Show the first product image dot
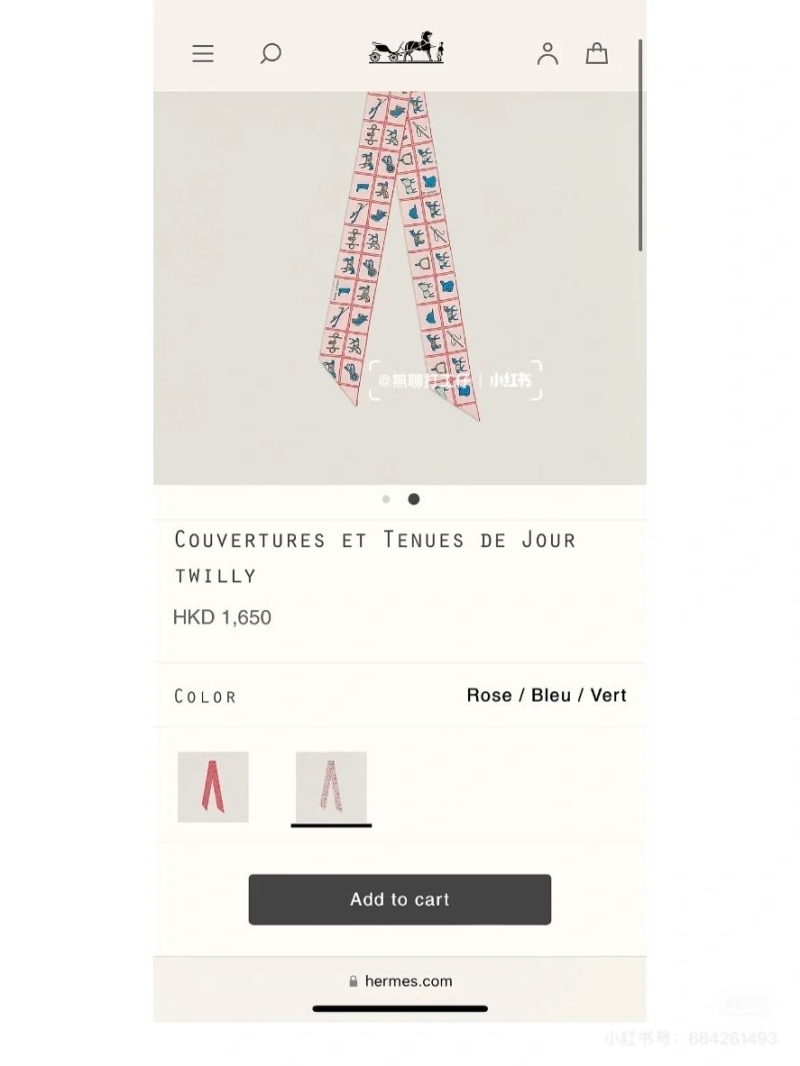This screenshot has width=800, height=1066. click(x=386, y=499)
